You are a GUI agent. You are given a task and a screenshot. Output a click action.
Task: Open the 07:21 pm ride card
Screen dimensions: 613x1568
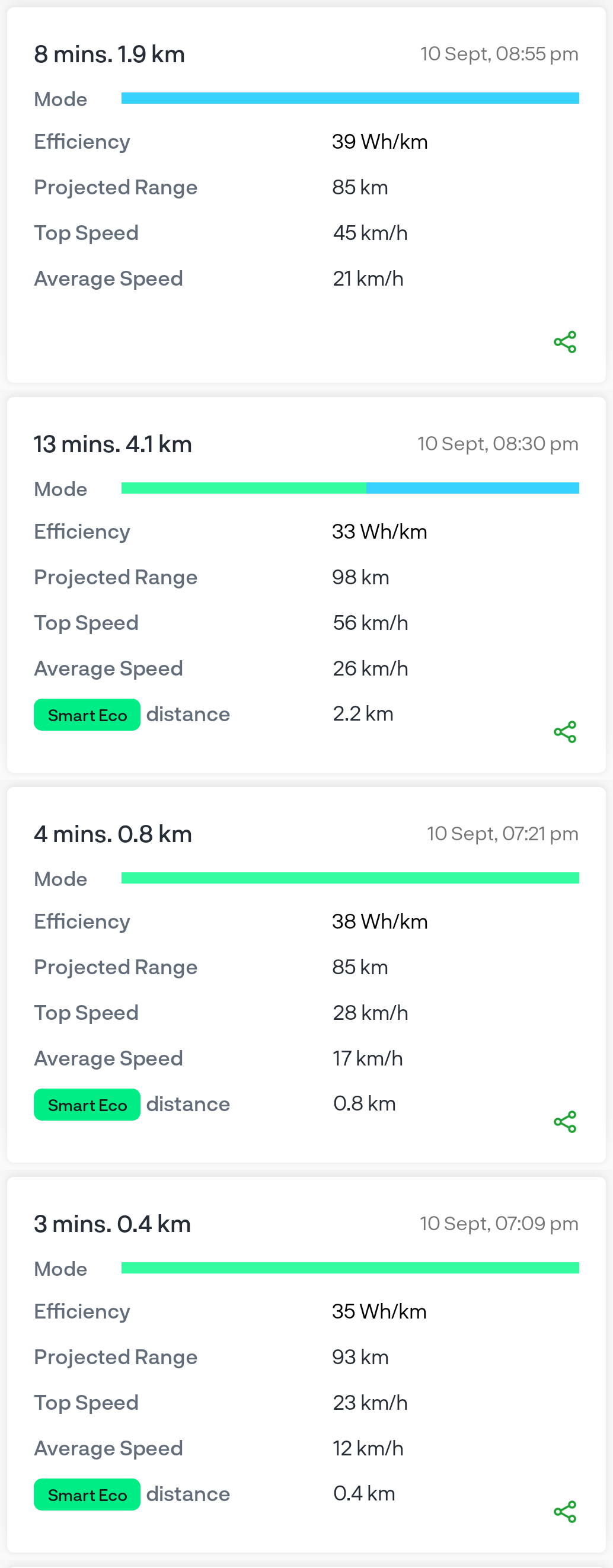[x=306, y=975]
